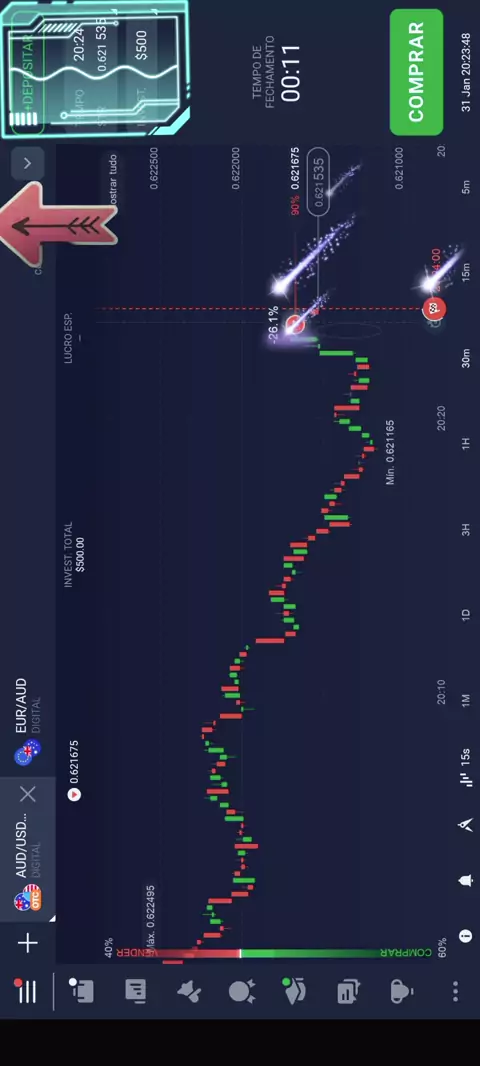Tap the green COMPRAR button
This screenshot has height=1066, width=480.
416,72
